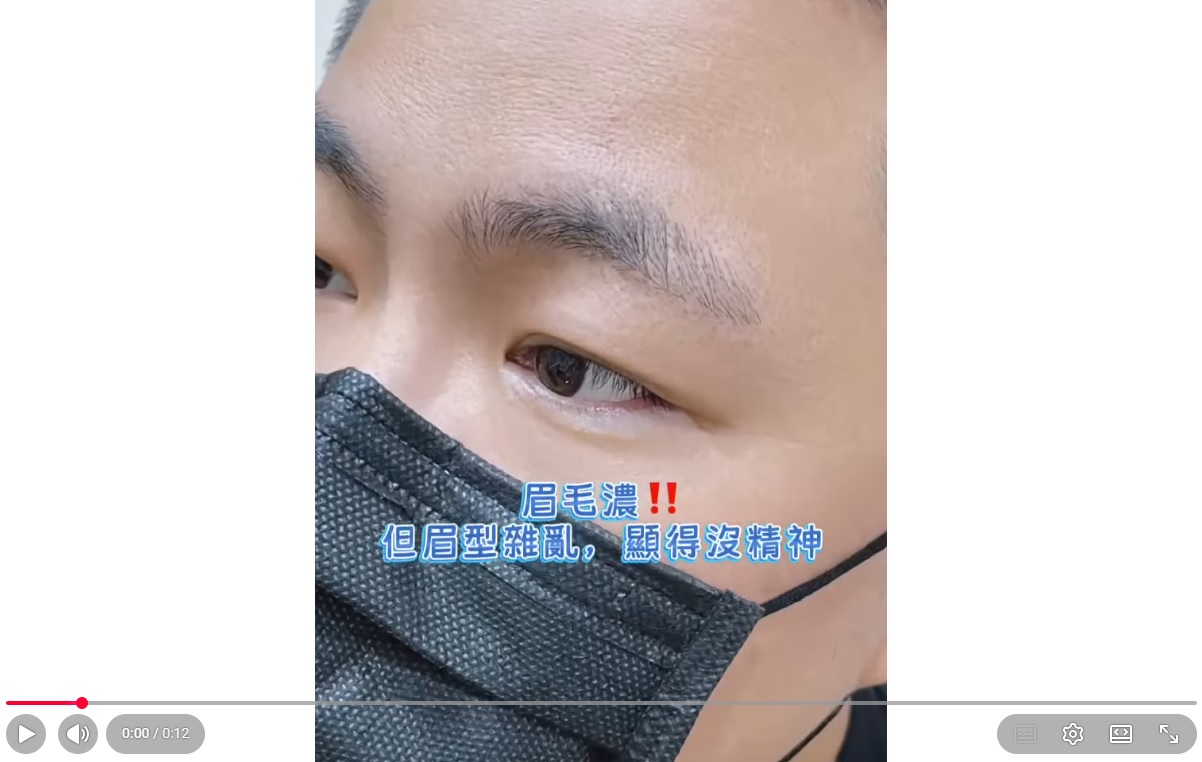Play the video
Screen dimensions: 1202x762
click(x=26, y=734)
